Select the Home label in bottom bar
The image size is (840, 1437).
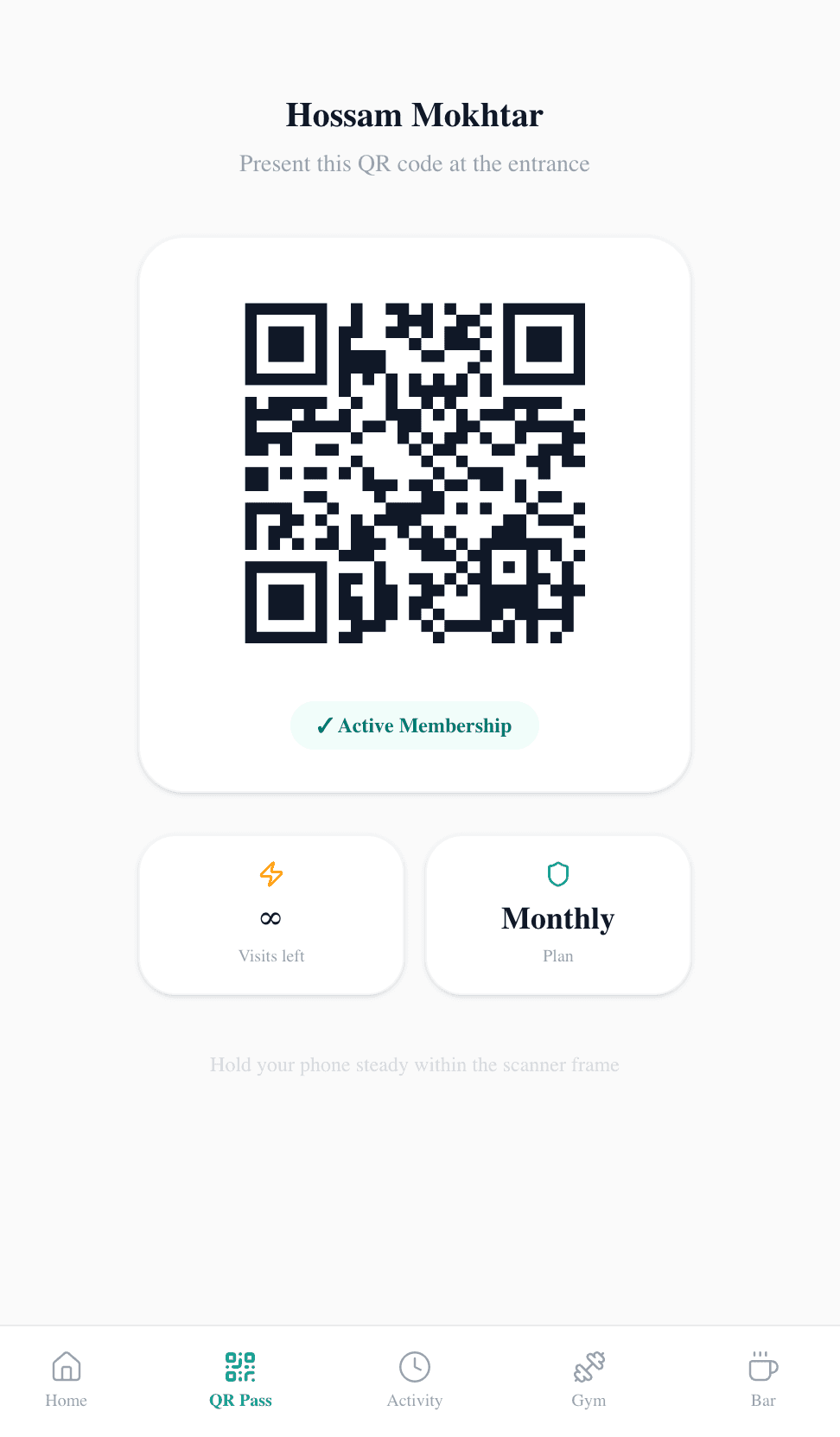click(x=66, y=1401)
